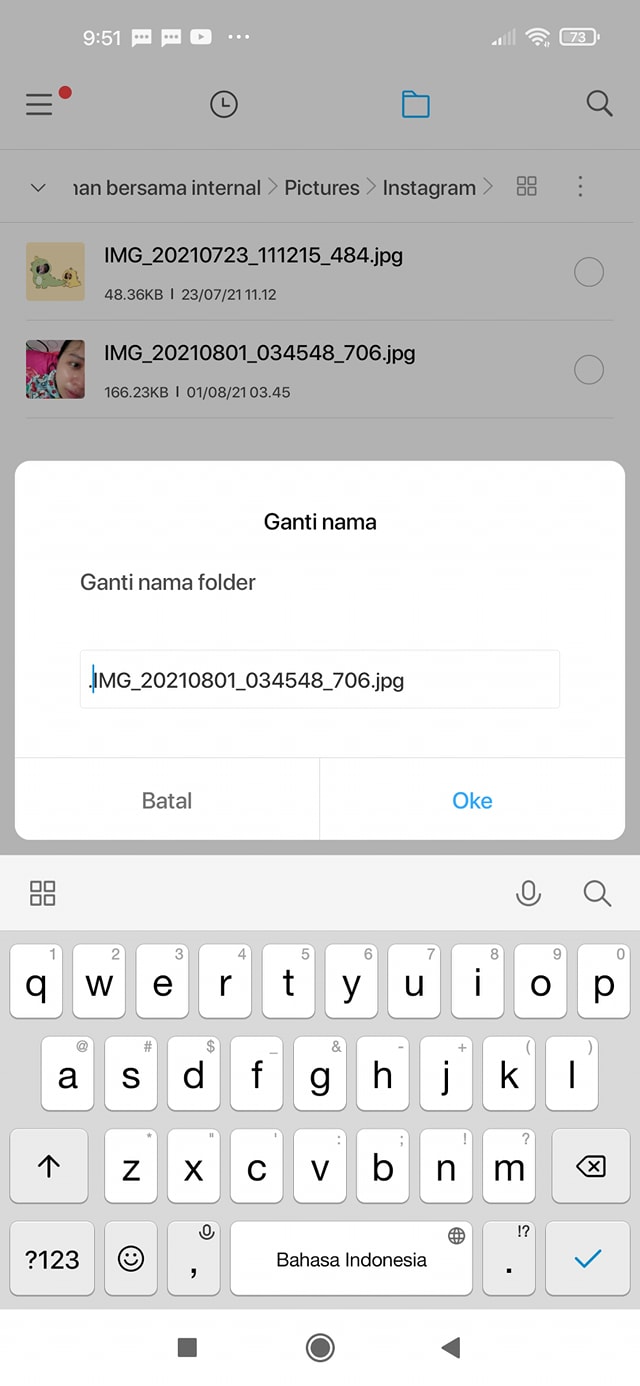Image resolution: width=640 pixels, height=1386 pixels.
Task: Tap the keyboard microphone icon
Action: coord(528,893)
